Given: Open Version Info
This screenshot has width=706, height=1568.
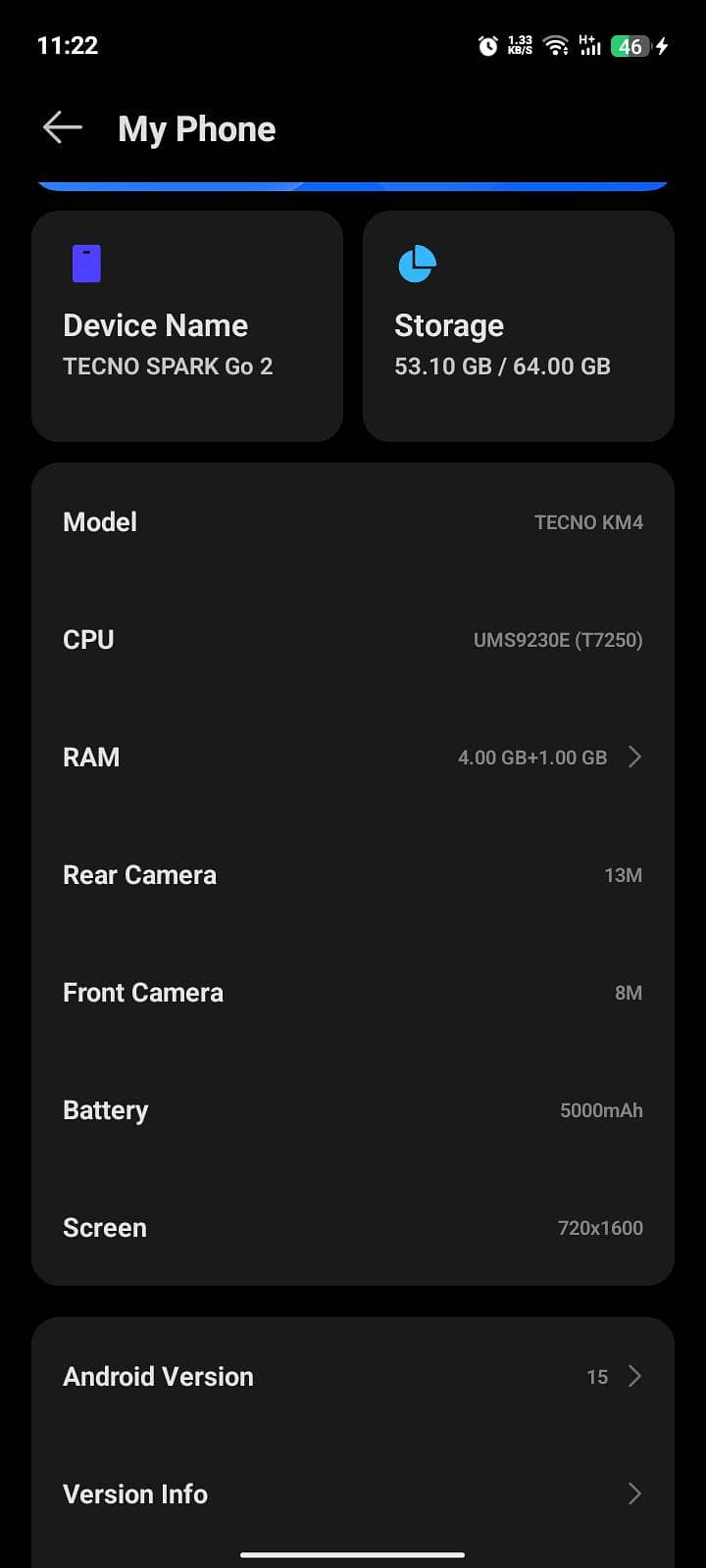Looking at the screenshot, I should (353, 1494).
